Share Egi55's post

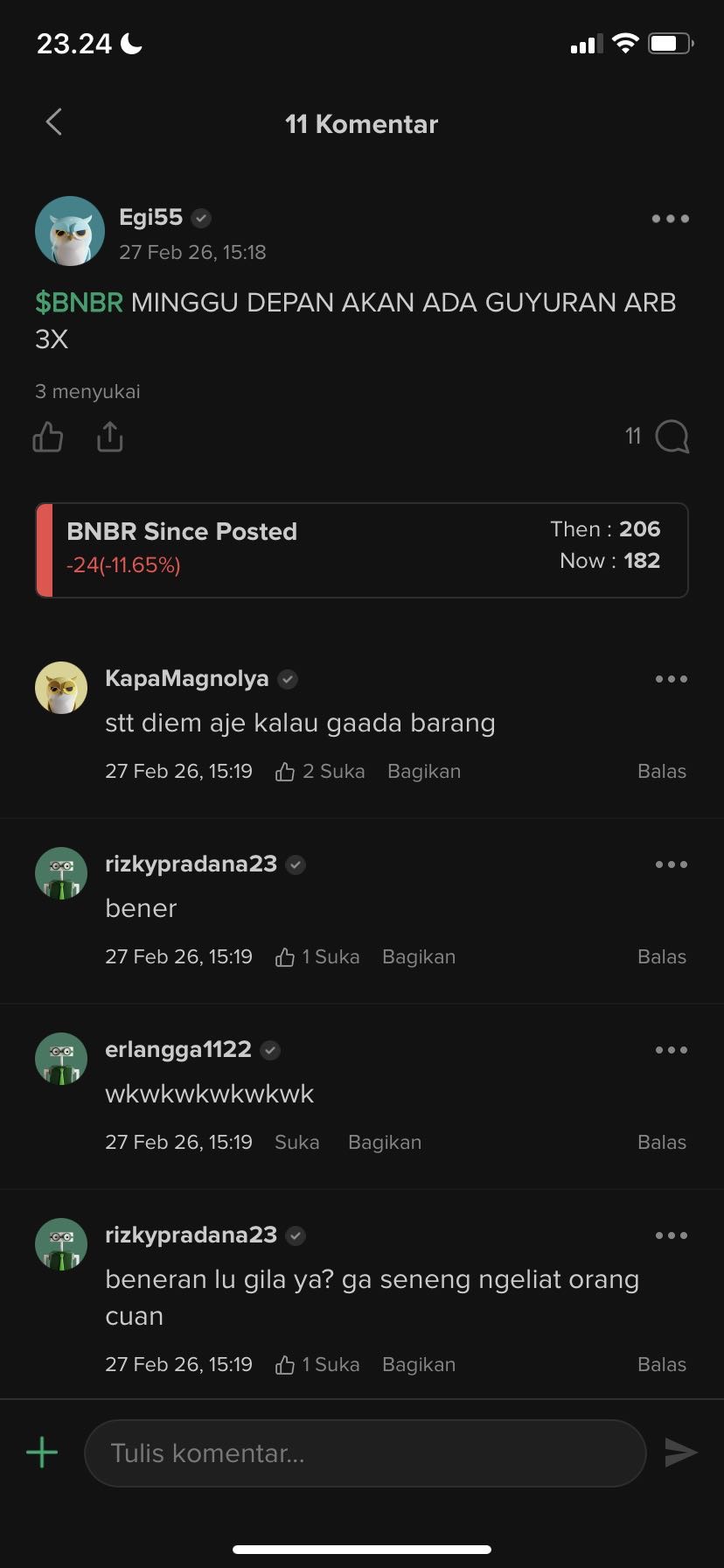(109, 437)
